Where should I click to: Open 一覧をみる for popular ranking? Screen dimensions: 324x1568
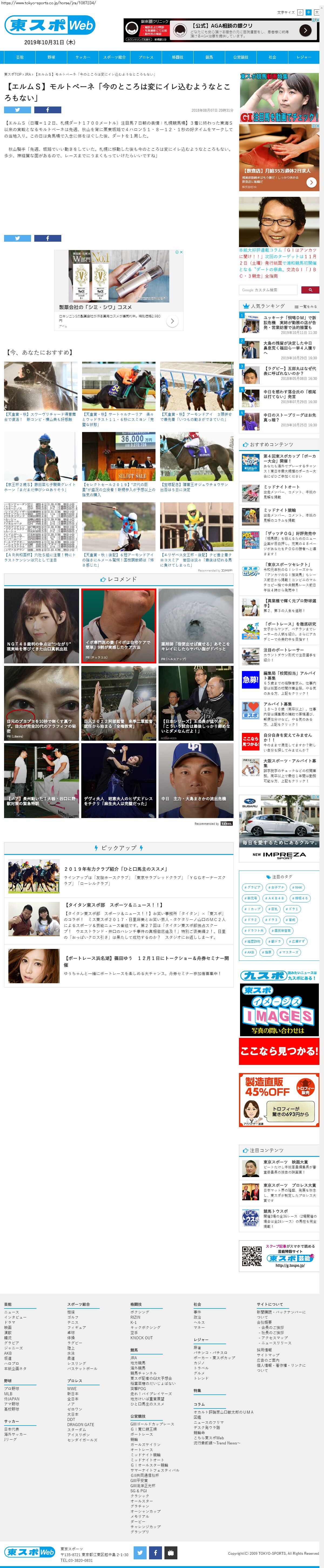click(306, 307)
